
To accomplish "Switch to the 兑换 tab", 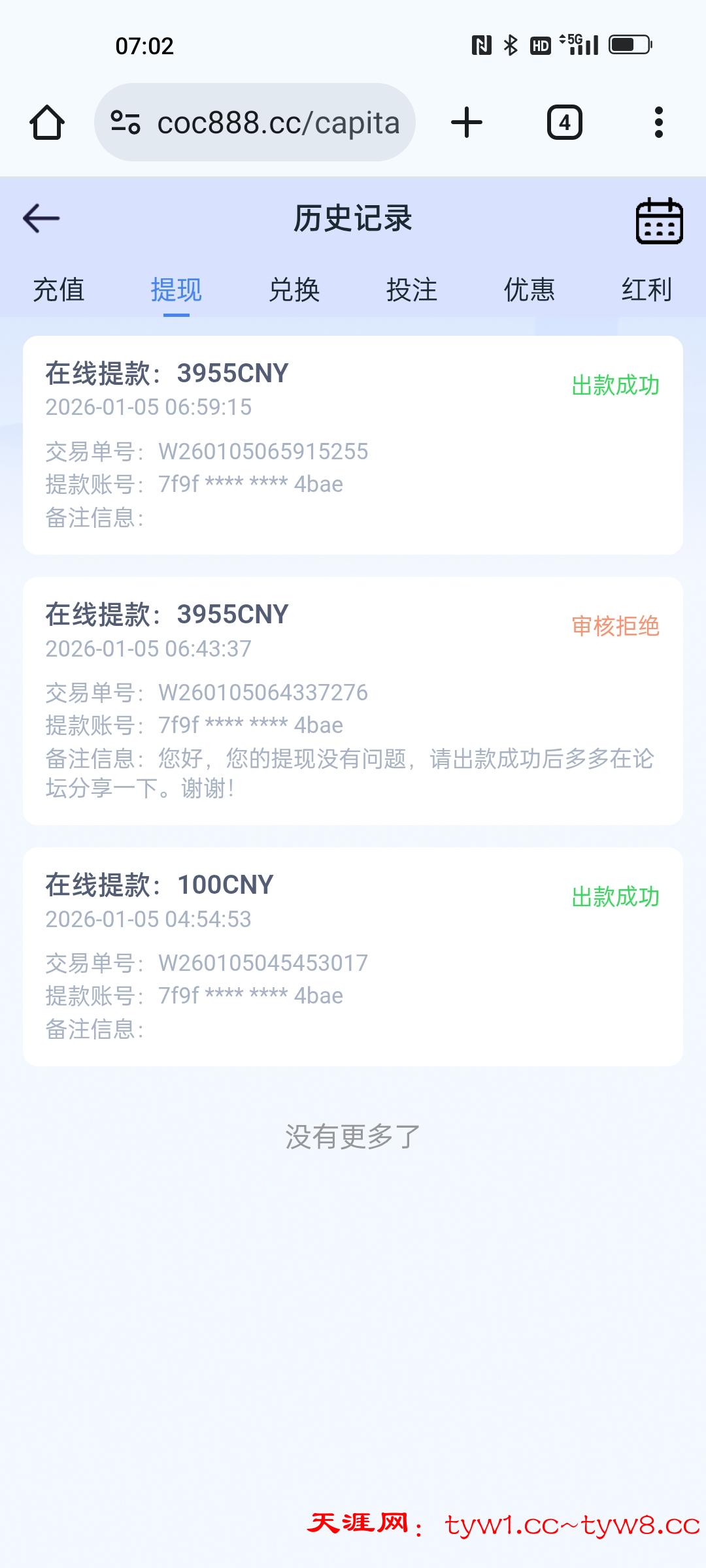I will (x=294, y=289).
